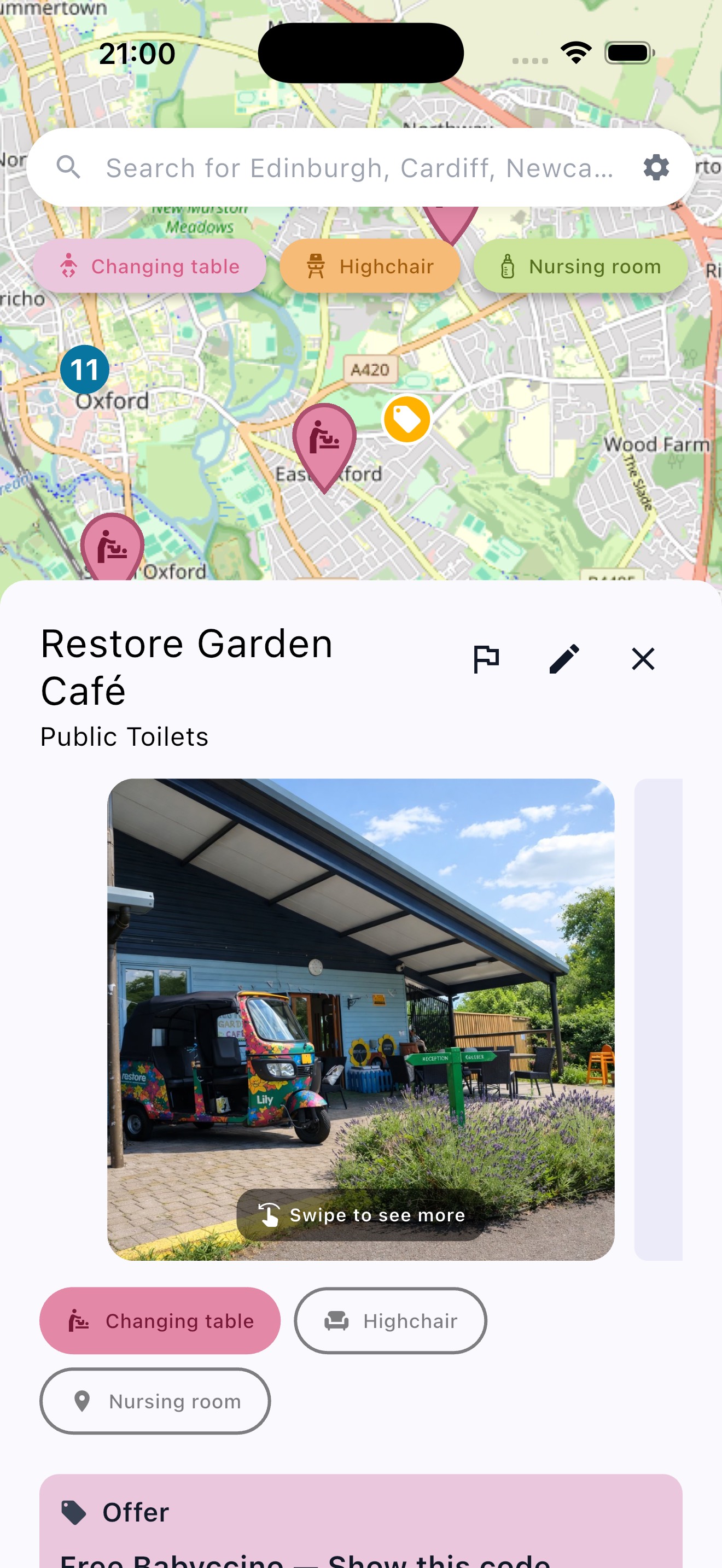Report Restore Garden Café with flag icon
722x1568 pixels.
point(486,659)
